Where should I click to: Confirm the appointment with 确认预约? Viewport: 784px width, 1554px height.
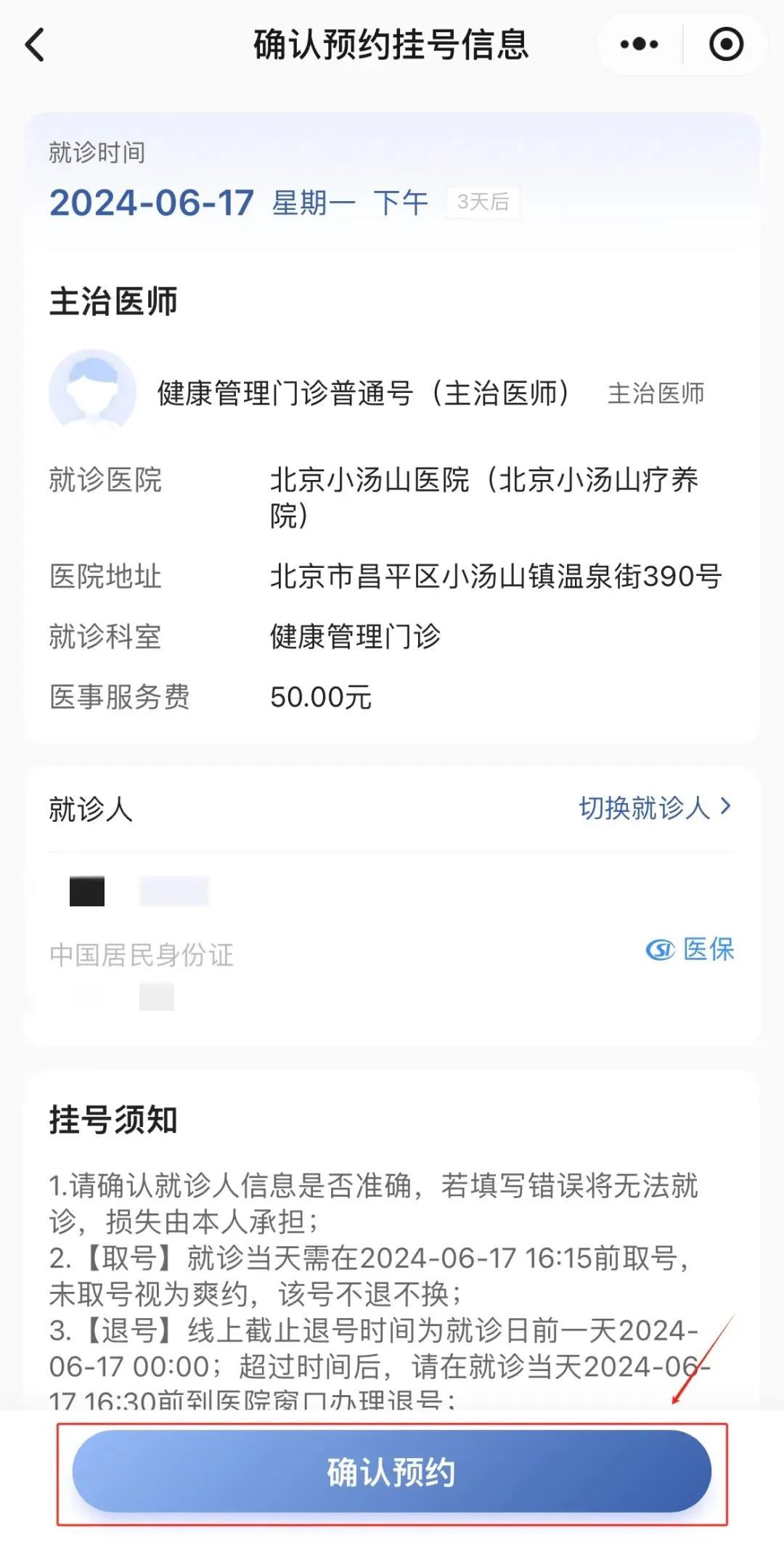click(392, 1472)
